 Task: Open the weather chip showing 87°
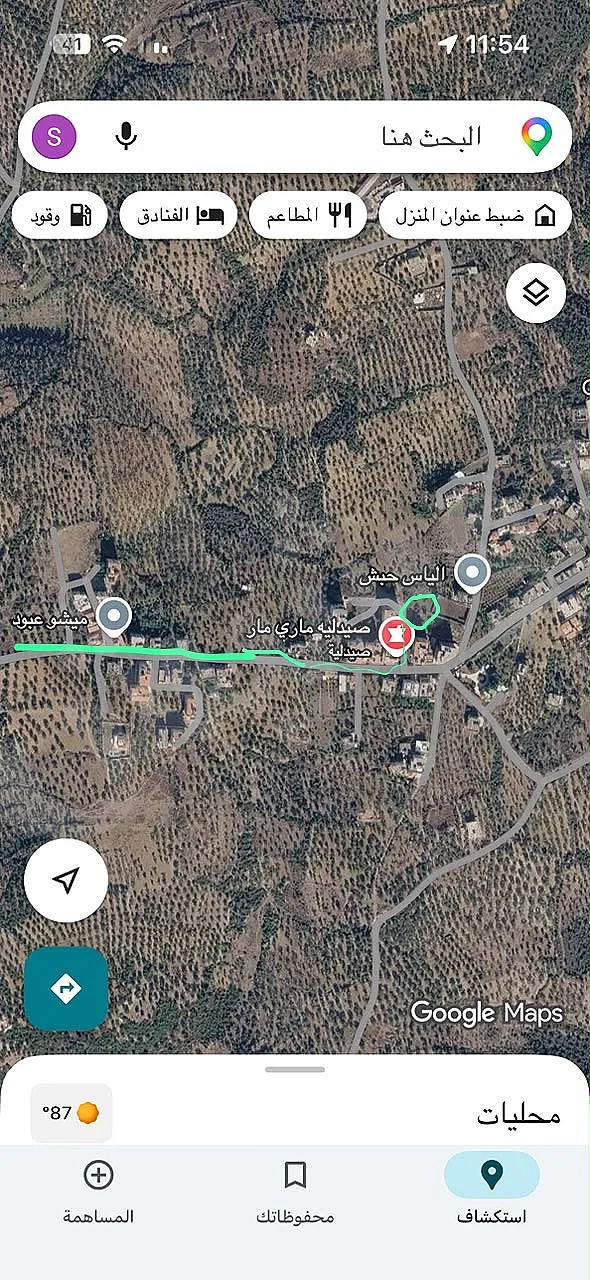(x=71, y=1112)
